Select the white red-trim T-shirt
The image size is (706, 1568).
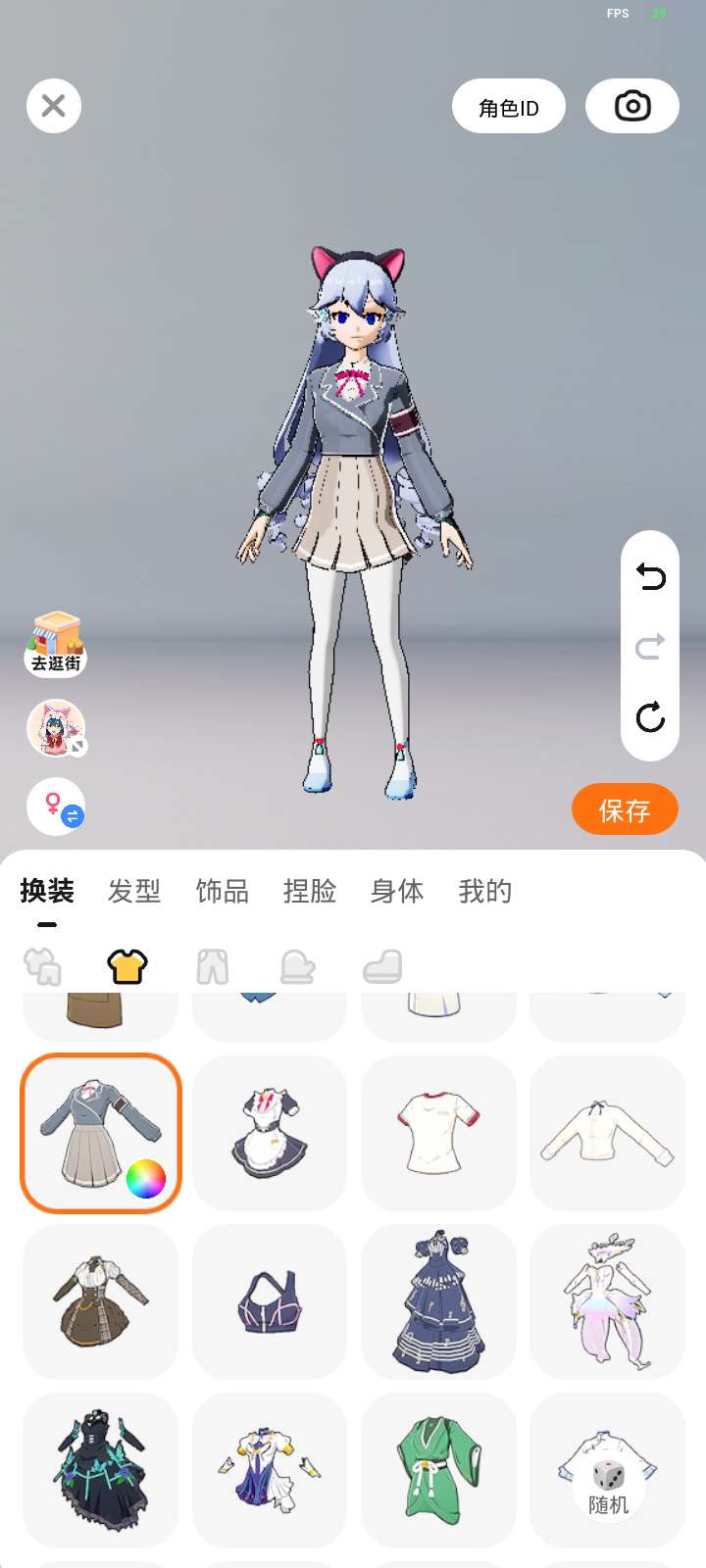[438, 1133]
